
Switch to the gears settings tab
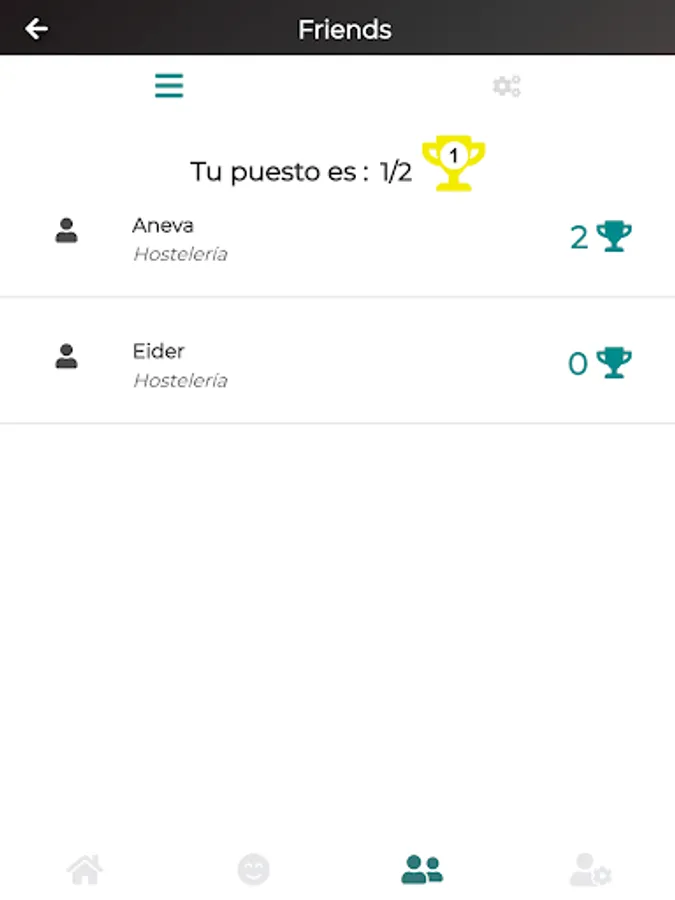point(507,86)
